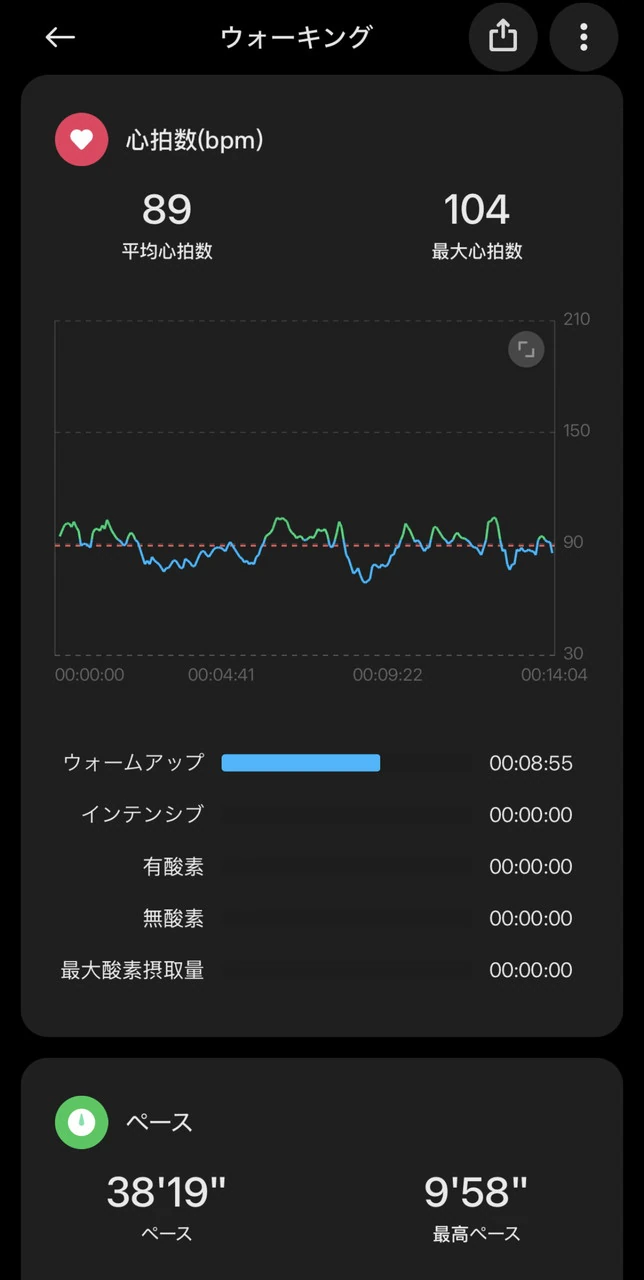Open the three-dot overflow menu

tap(583, 37)
